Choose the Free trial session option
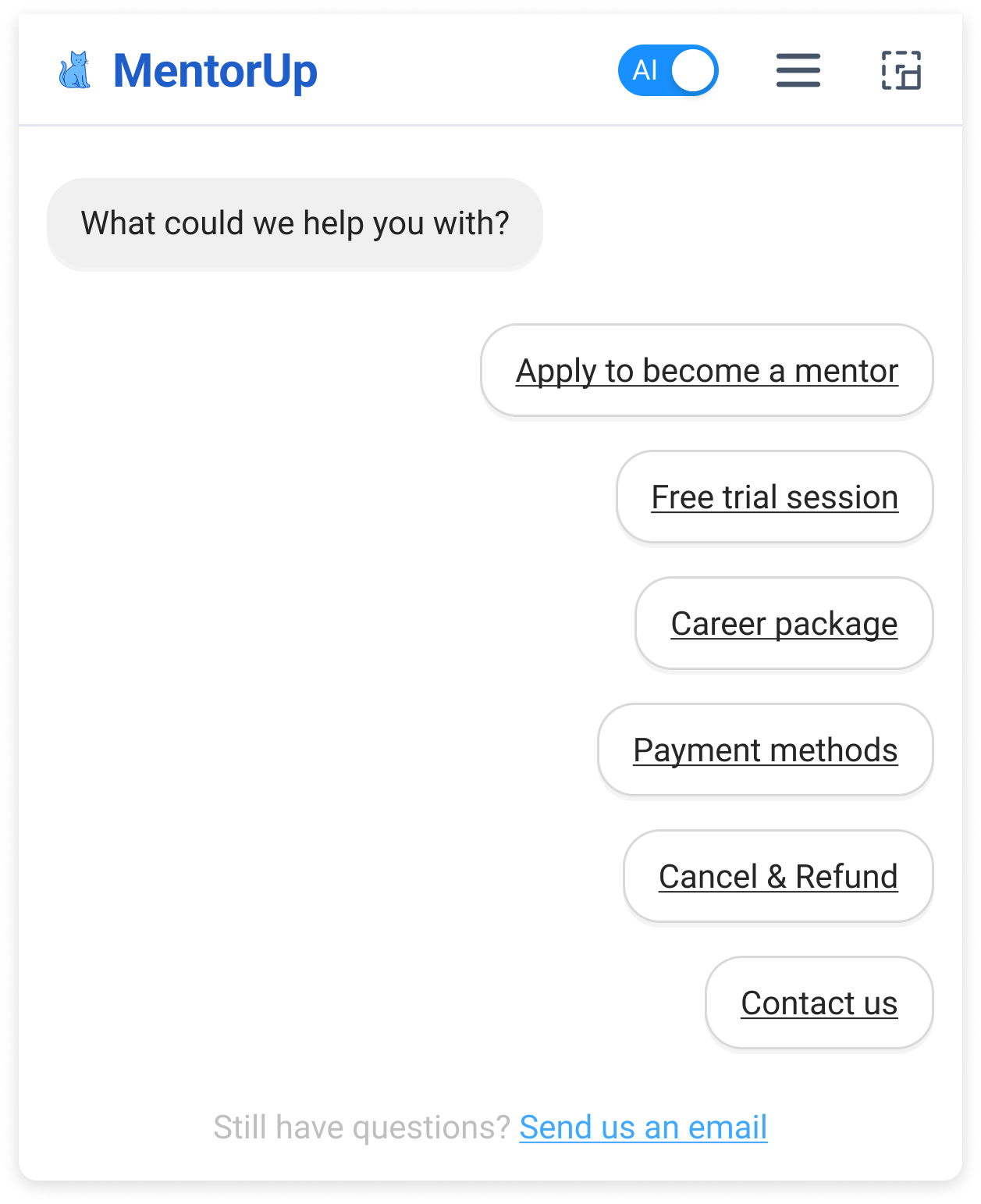This screenshot has height=1204, width=981. click(774, 497)
